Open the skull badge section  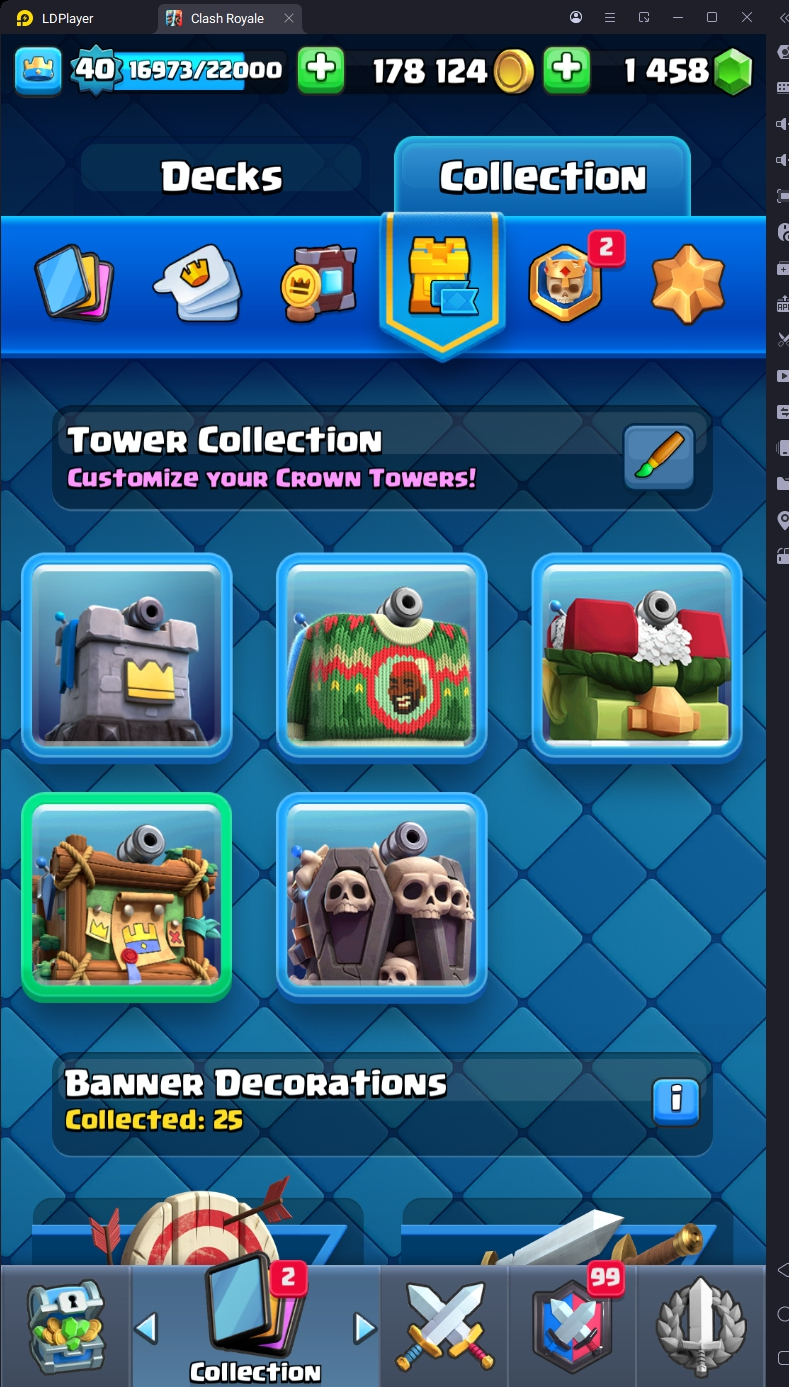tap(566, 283)
